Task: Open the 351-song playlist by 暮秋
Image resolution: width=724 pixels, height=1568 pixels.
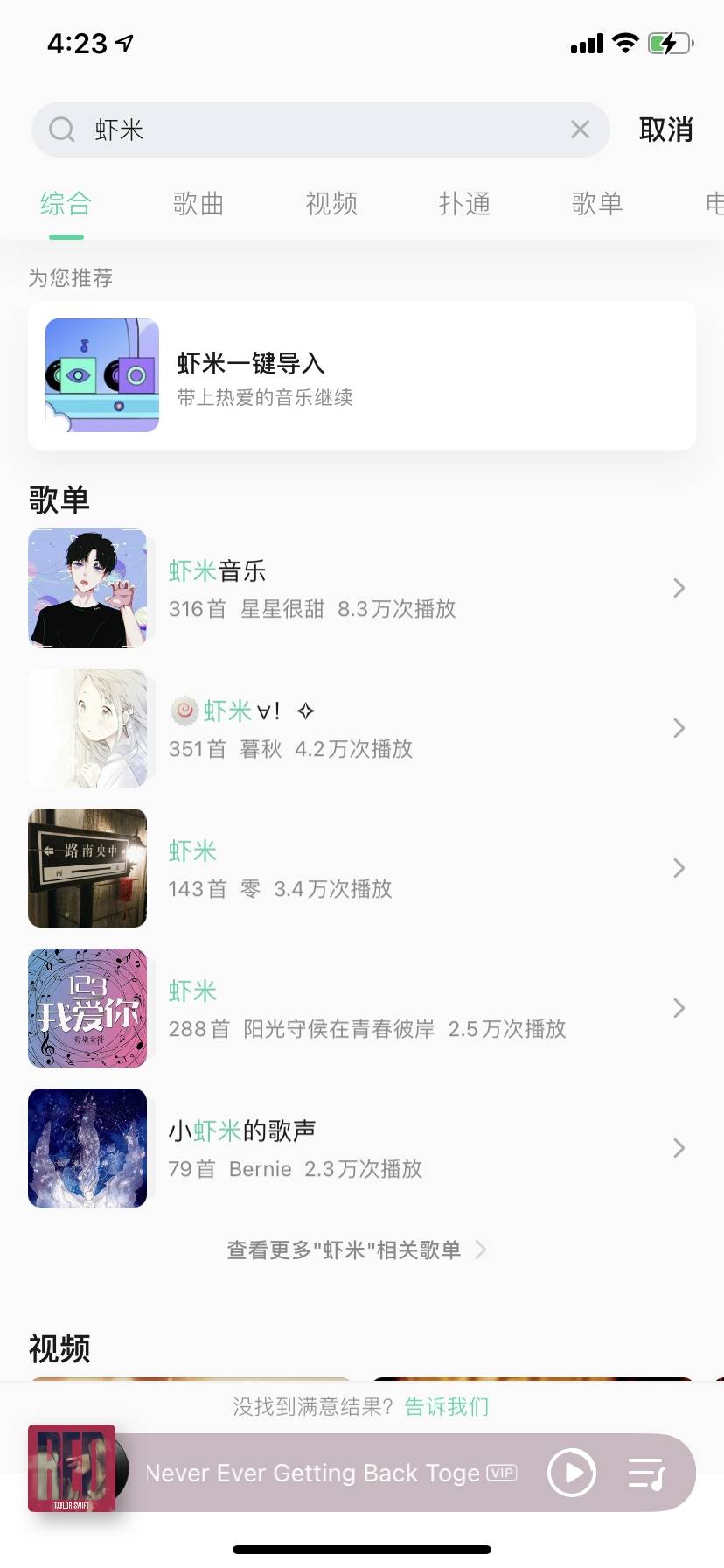Action: 362,728
